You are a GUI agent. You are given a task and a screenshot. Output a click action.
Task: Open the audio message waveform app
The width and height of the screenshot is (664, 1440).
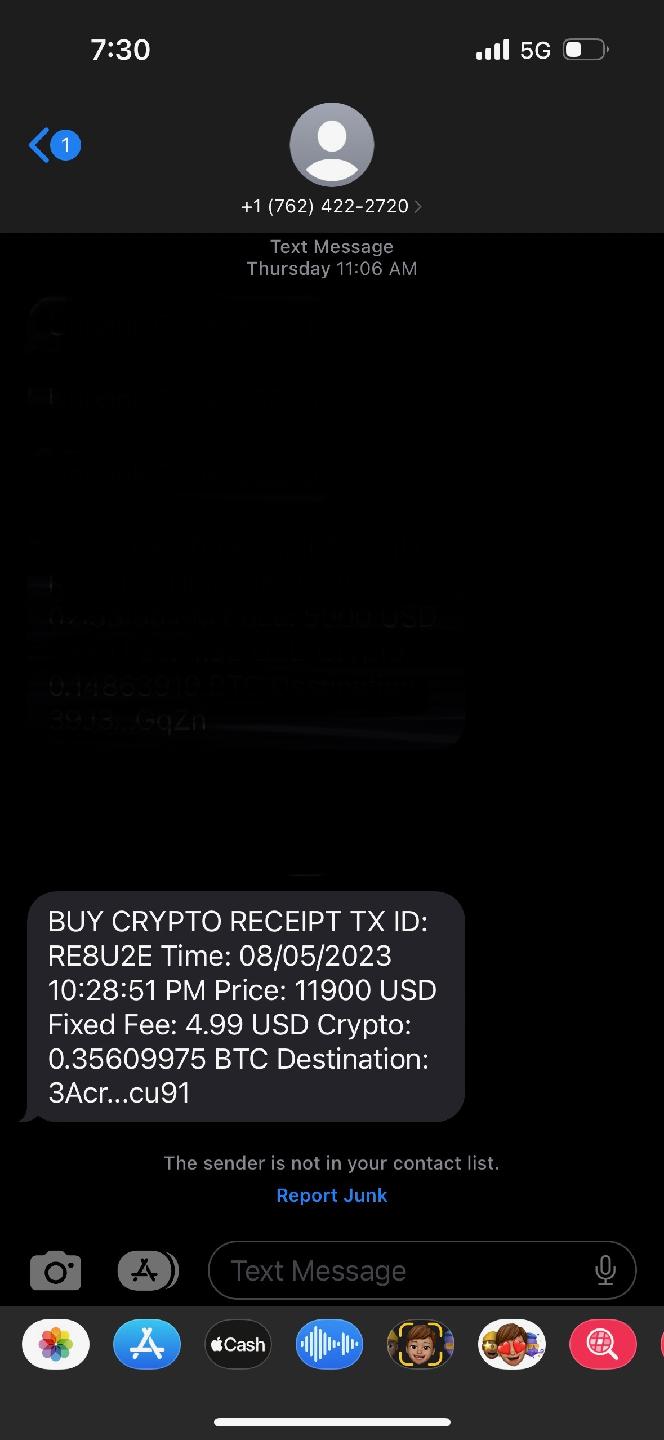(329, 1345)
